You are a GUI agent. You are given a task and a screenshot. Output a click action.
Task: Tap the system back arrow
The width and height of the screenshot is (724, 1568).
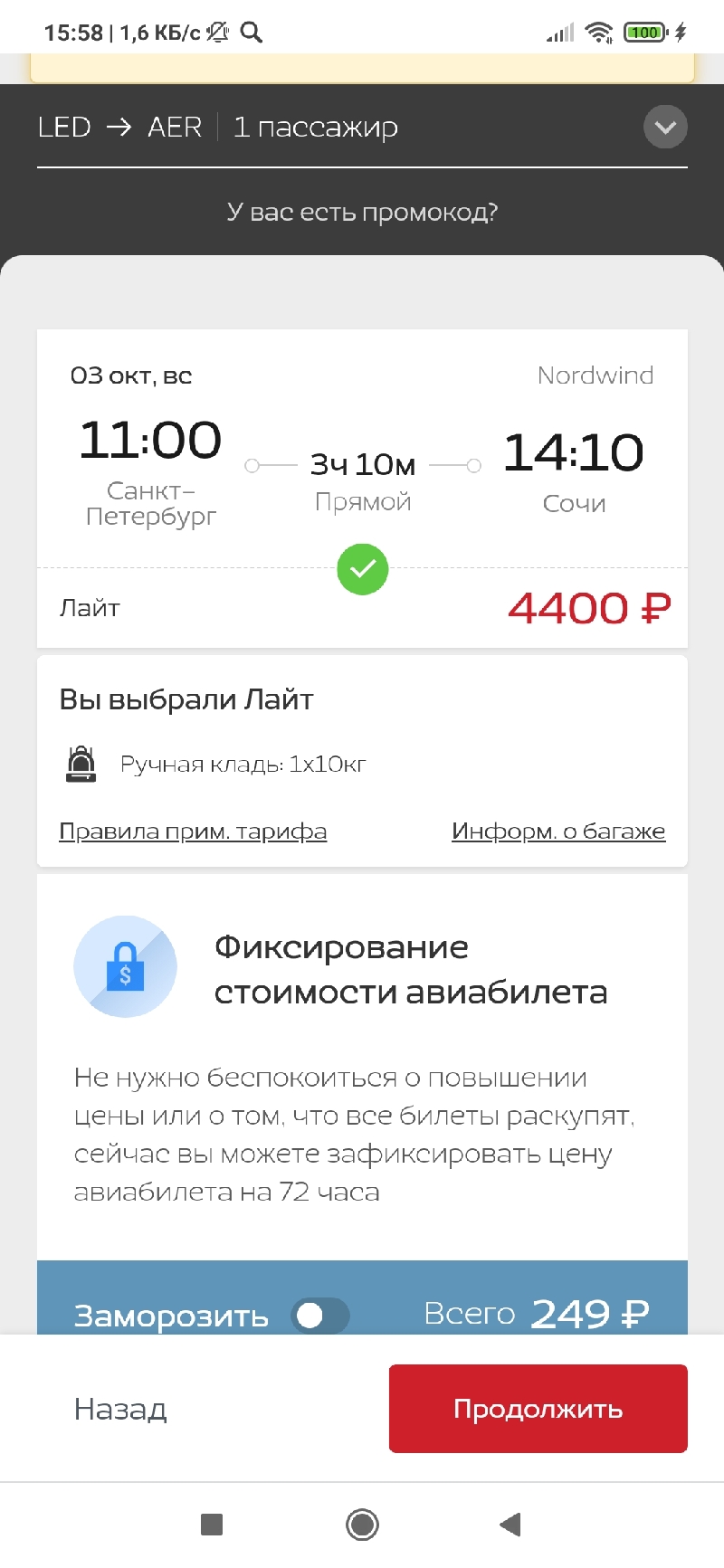(x=510, y=1525)
